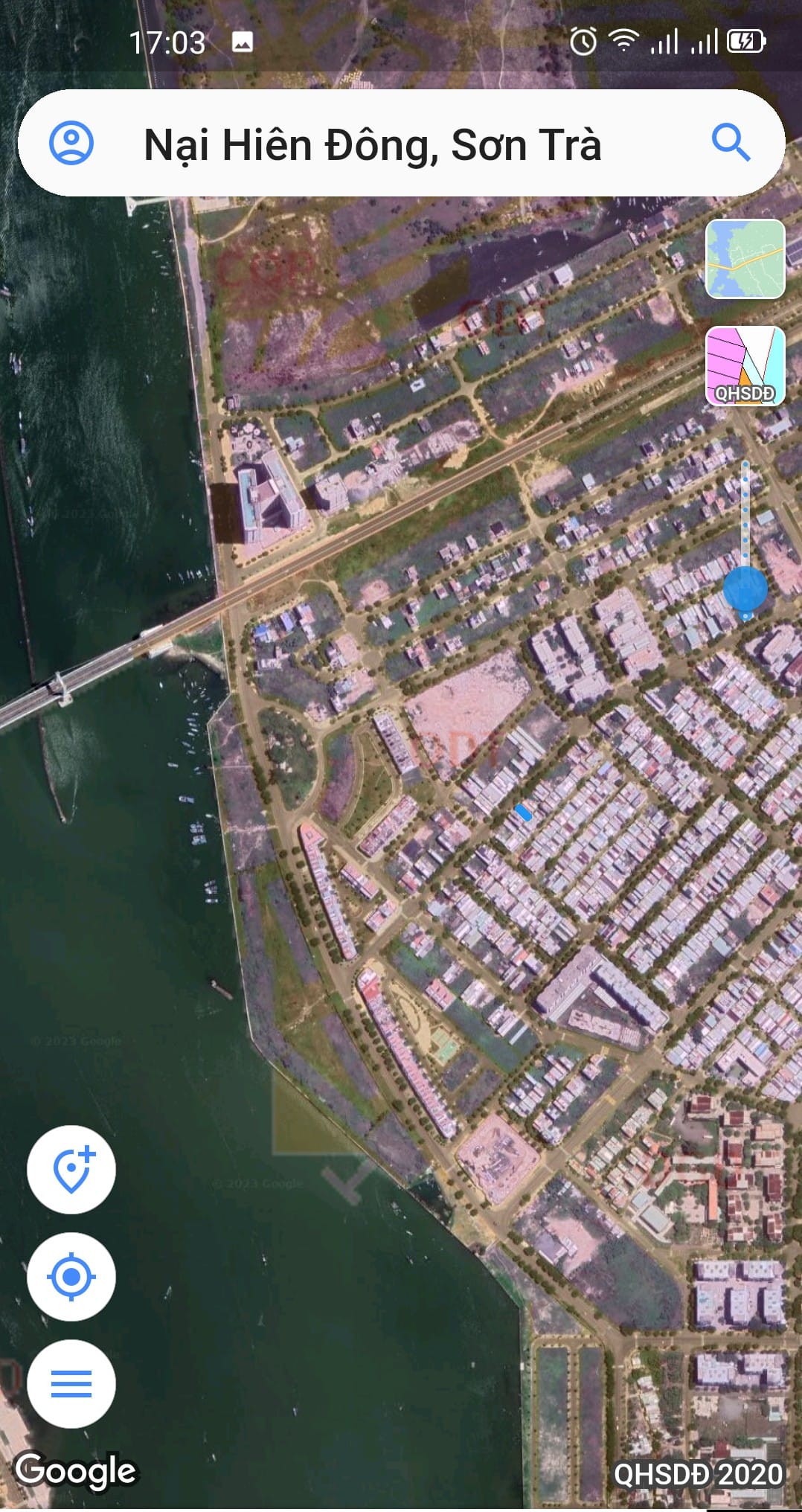This screenshot has height=1512, width=802.
Task: Open the hamburger menu button
Action: click(71, 1384)
